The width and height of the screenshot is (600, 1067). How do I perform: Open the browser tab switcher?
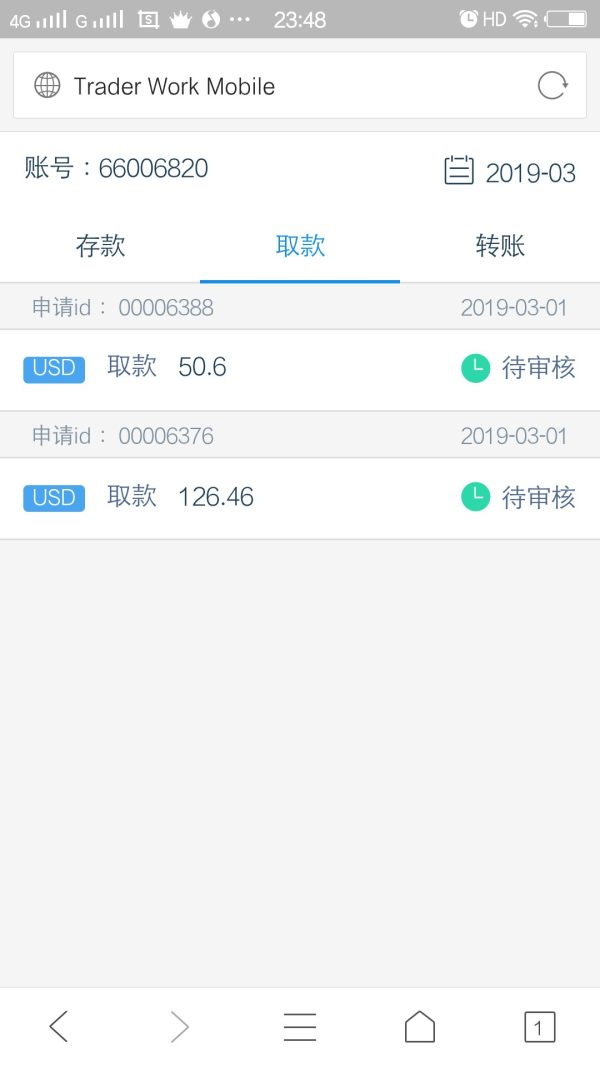coord(539,1026)
